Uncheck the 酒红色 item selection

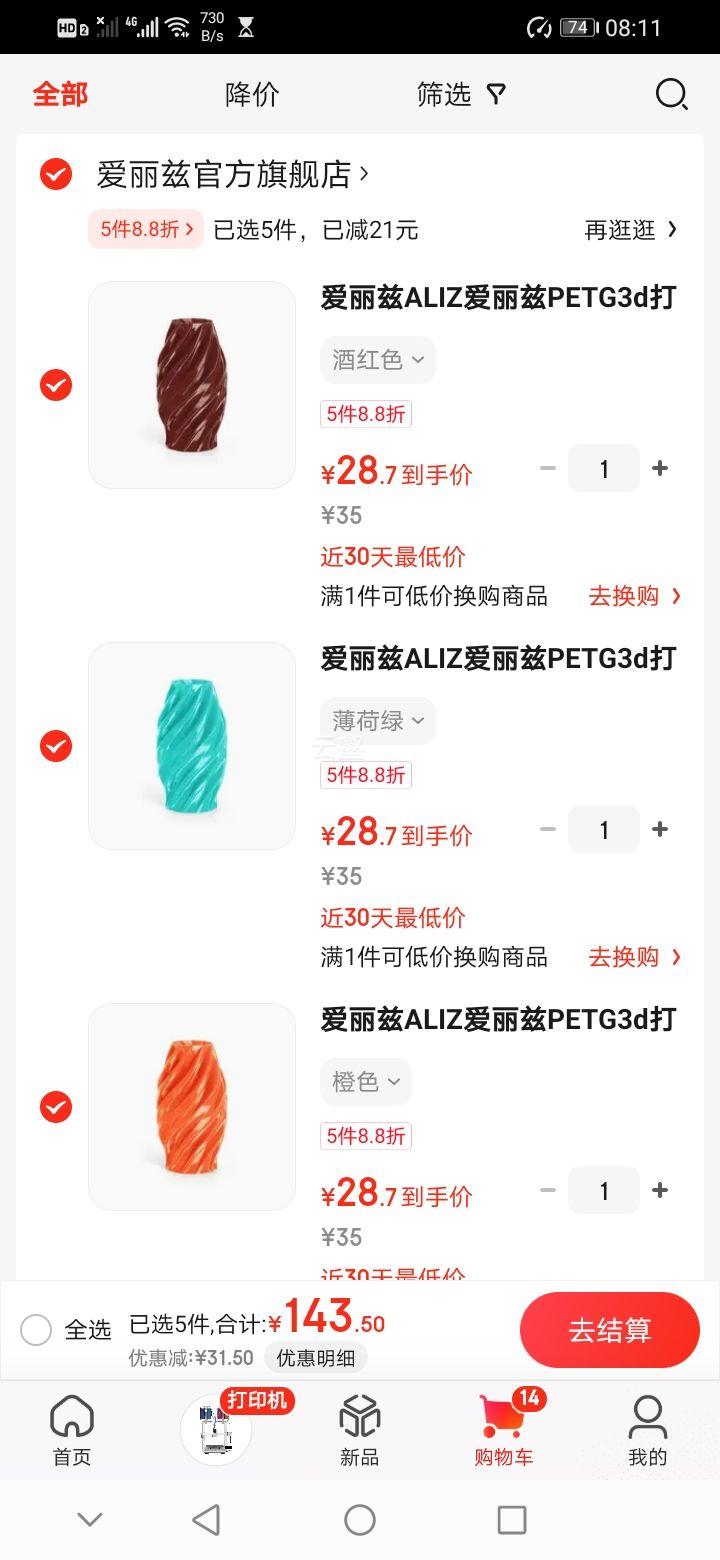pos(55,384)
